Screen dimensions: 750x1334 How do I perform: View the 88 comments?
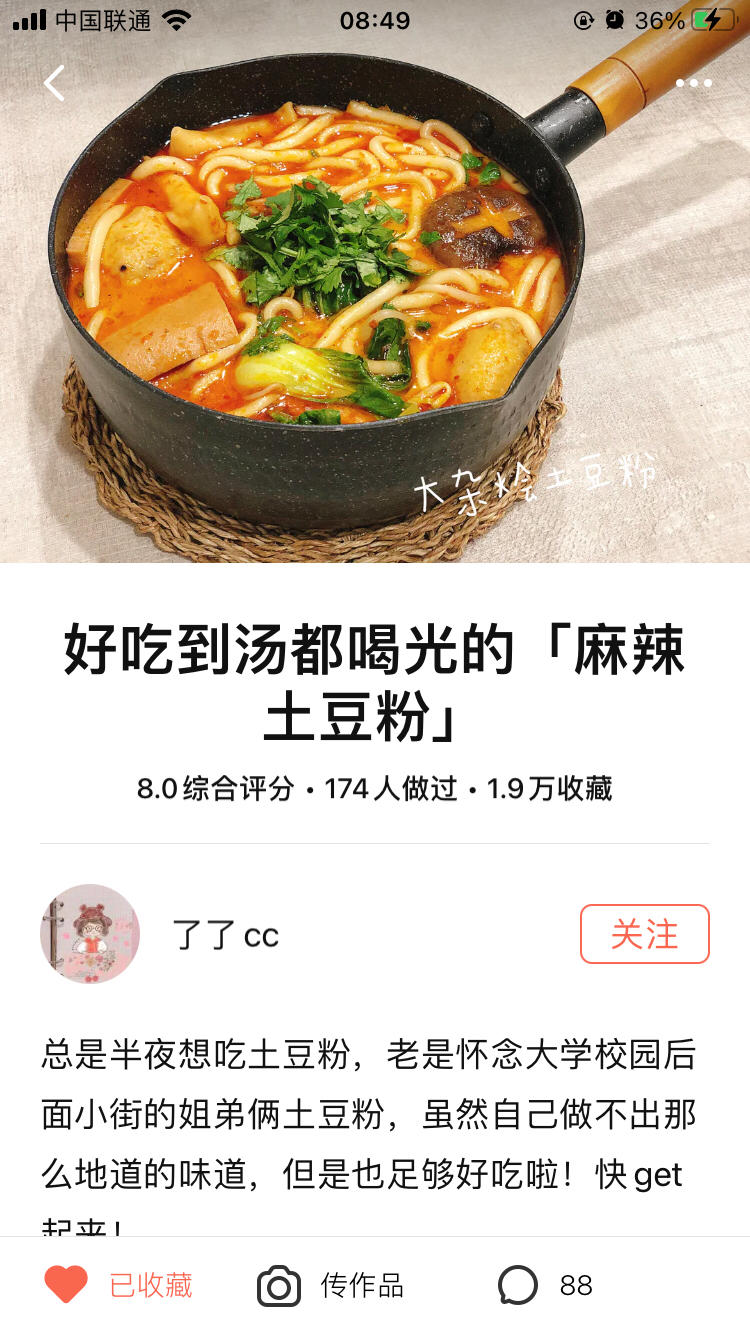[x=545, y=1285]
